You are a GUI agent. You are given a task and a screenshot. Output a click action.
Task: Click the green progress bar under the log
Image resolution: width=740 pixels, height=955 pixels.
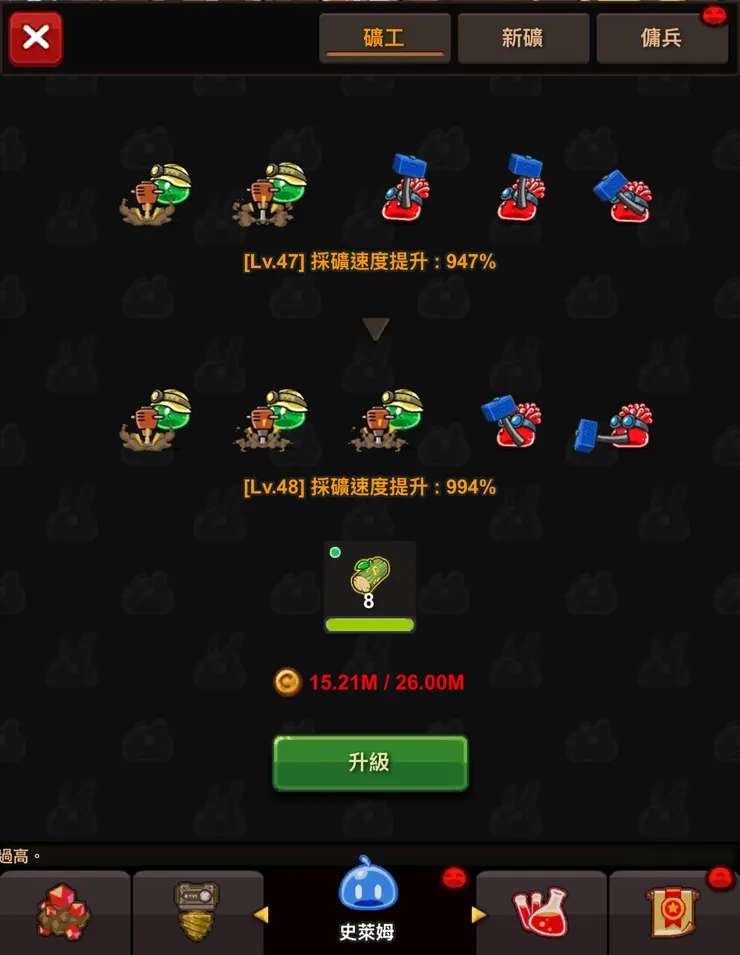(369, 624)
